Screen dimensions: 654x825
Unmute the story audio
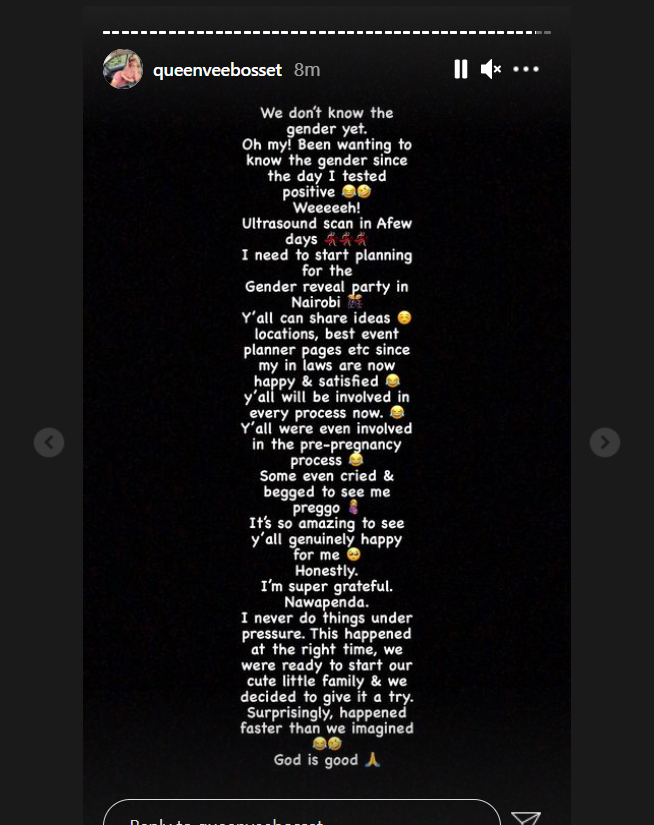(x=490, y=69)
